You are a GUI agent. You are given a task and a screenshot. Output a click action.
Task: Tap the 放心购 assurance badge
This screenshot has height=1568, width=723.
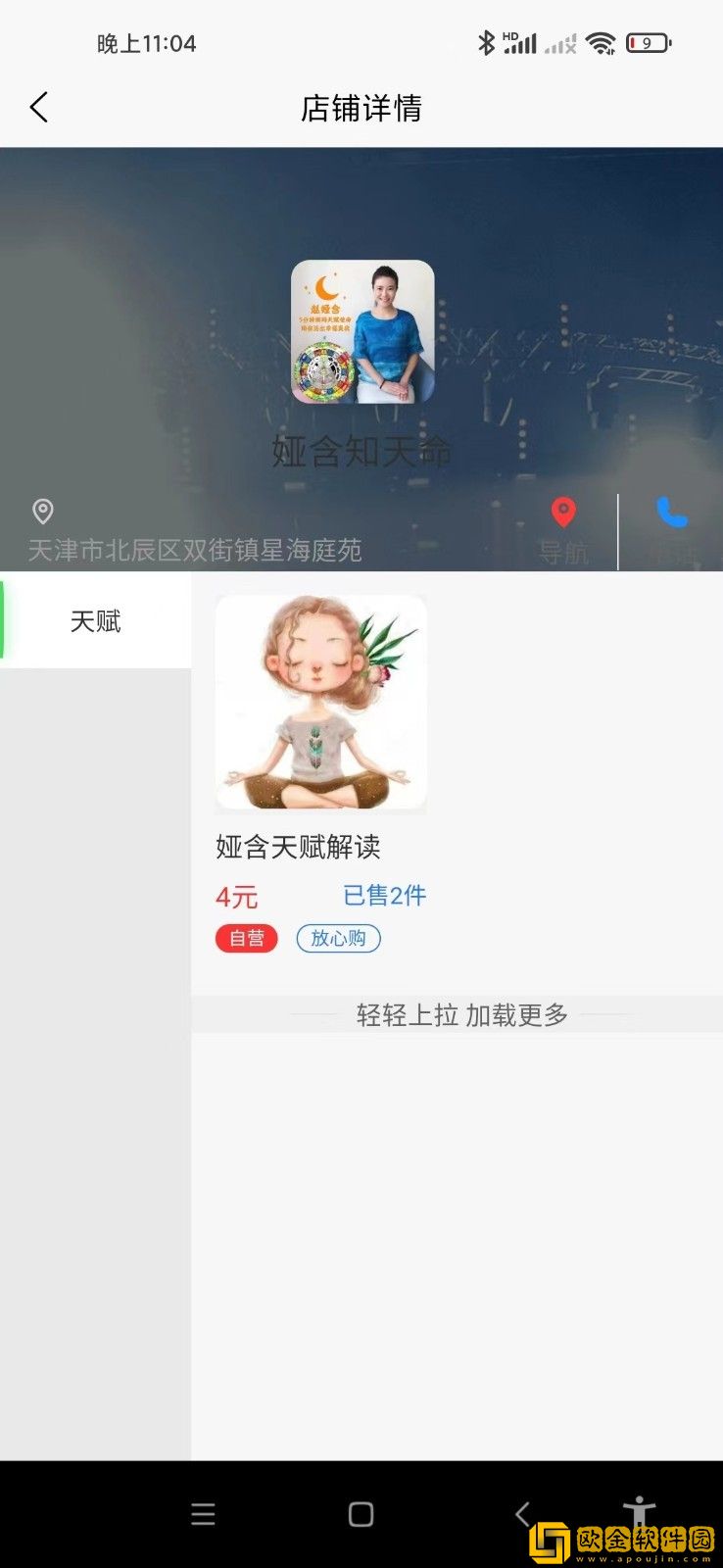point(337,938)
